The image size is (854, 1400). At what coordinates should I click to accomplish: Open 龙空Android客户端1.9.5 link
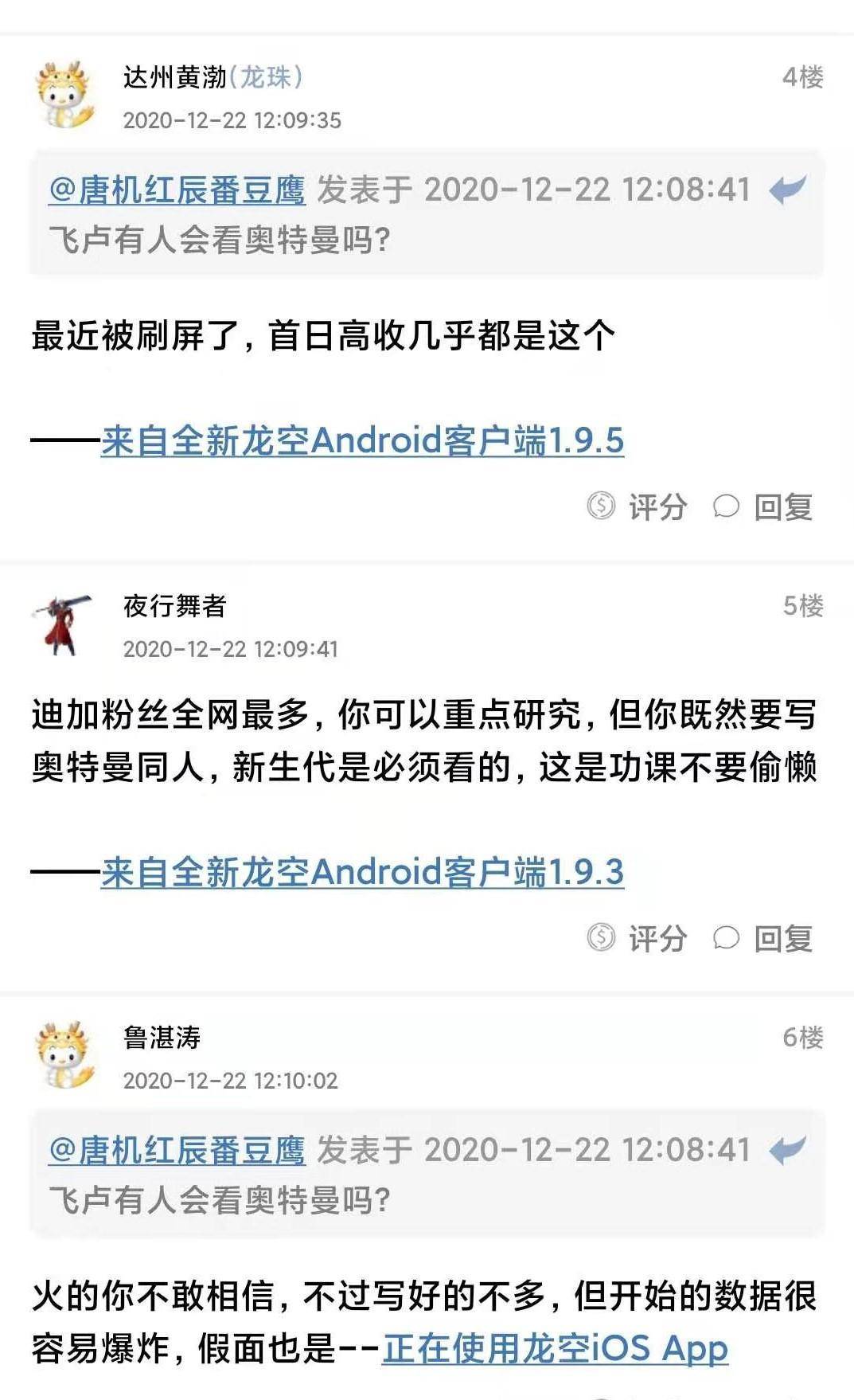tap(362, 441)
